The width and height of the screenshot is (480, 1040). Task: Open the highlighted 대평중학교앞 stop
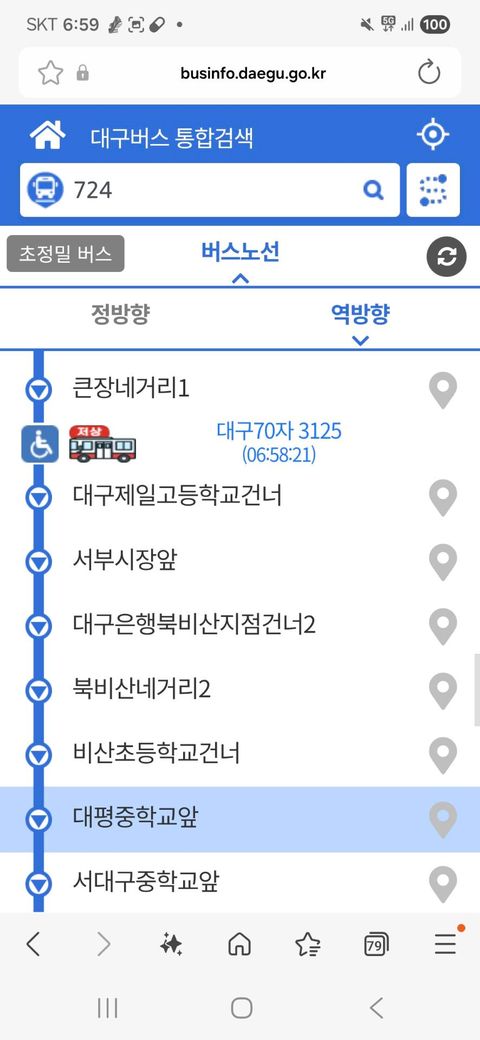(240, 818)
